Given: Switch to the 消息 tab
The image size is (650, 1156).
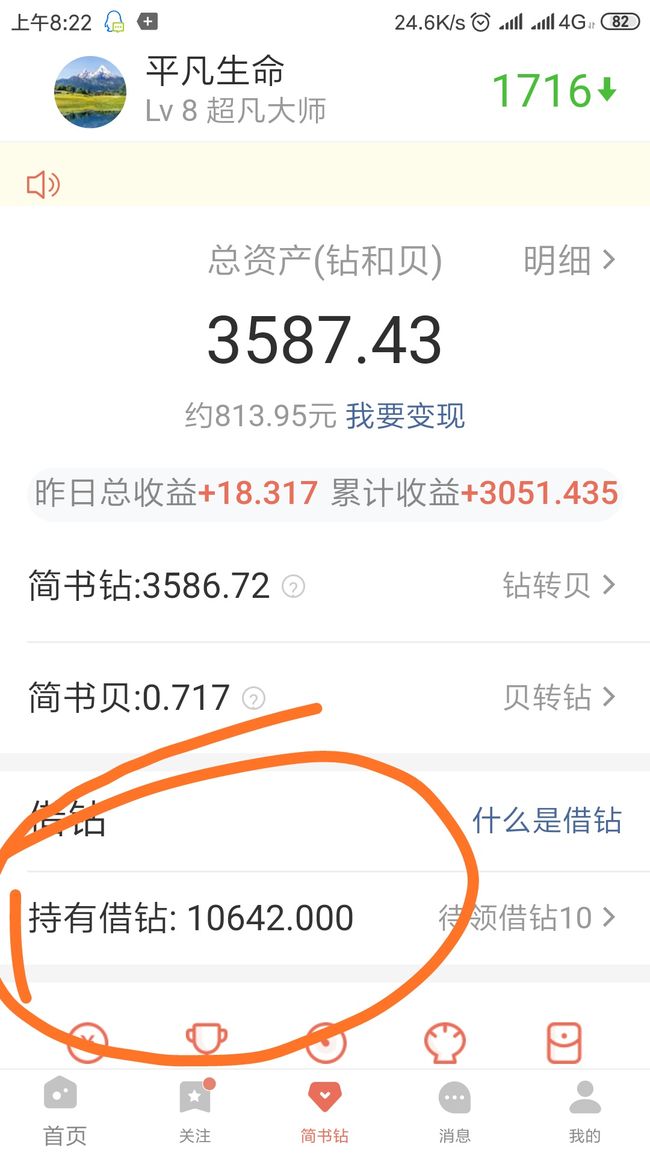Looking at the screenshot, I should tap(455, 1112).
